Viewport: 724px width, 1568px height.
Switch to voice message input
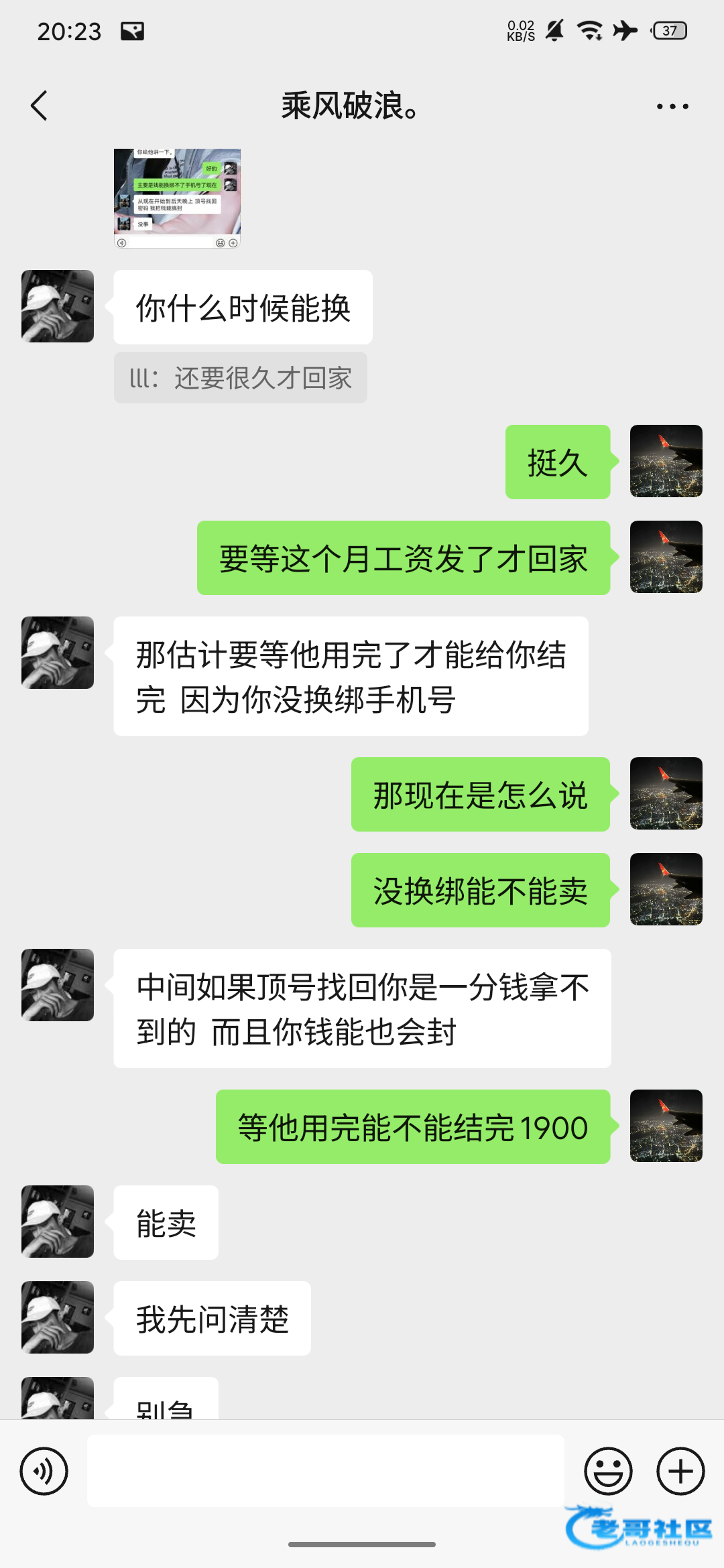click(x=44, y=1471)
